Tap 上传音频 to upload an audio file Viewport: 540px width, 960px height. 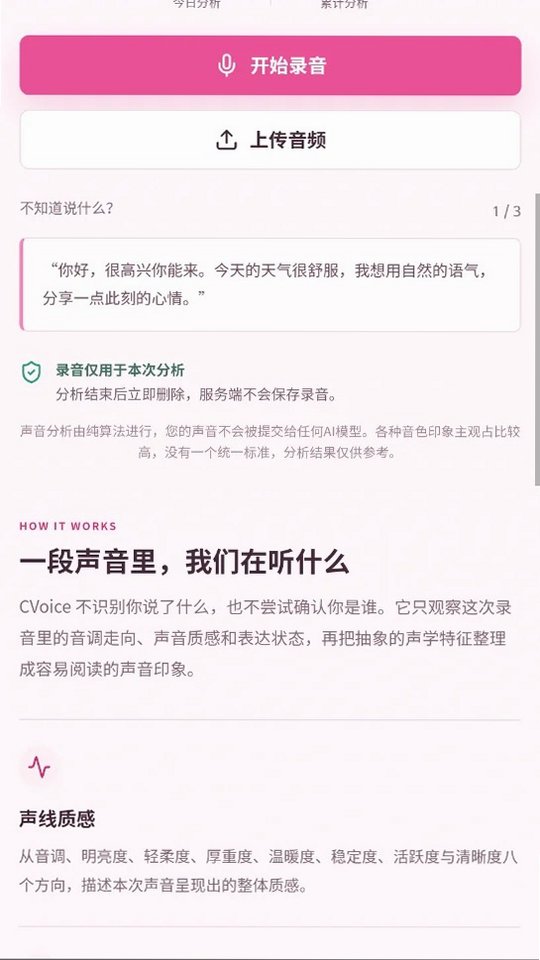270,140
